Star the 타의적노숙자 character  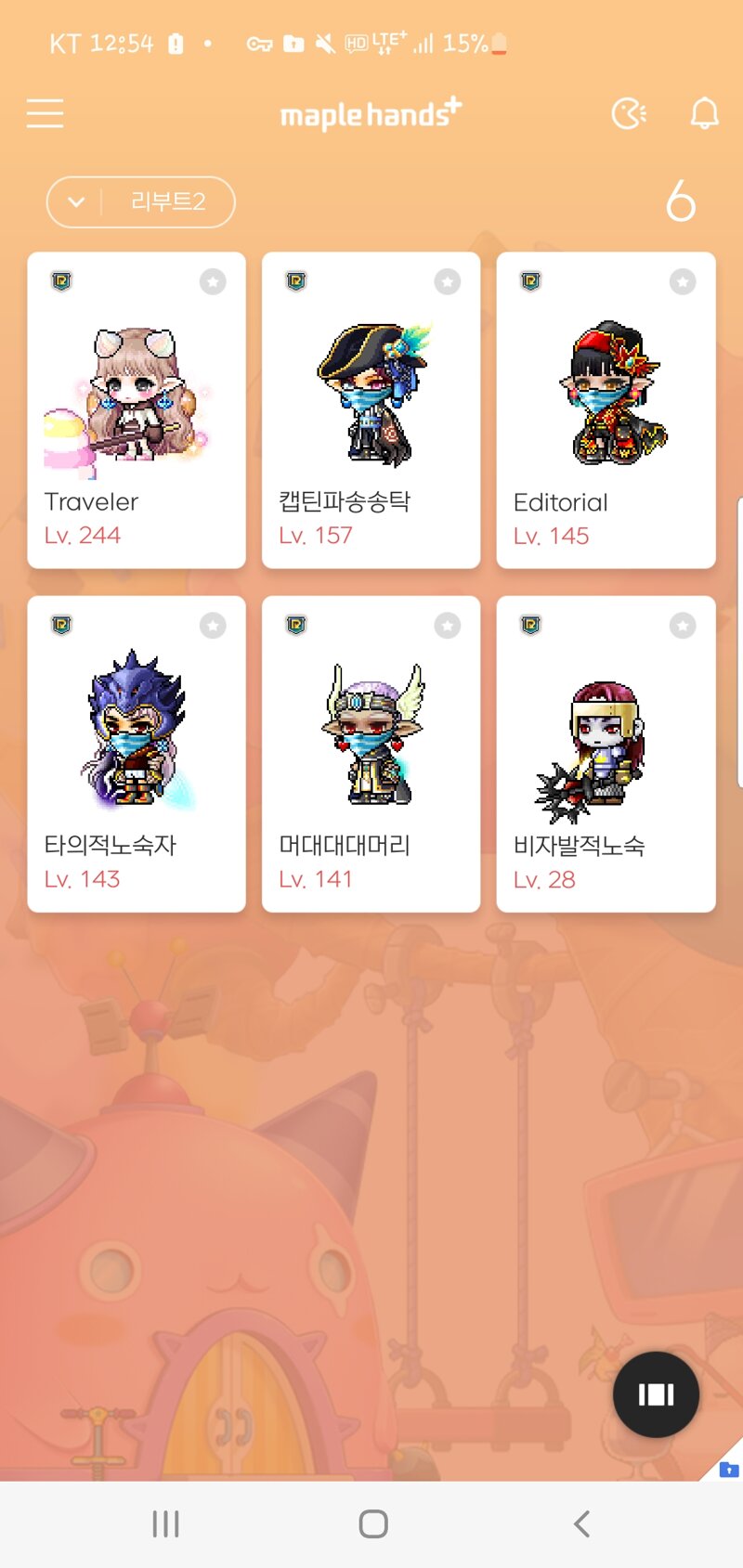(x=213, y=626)
